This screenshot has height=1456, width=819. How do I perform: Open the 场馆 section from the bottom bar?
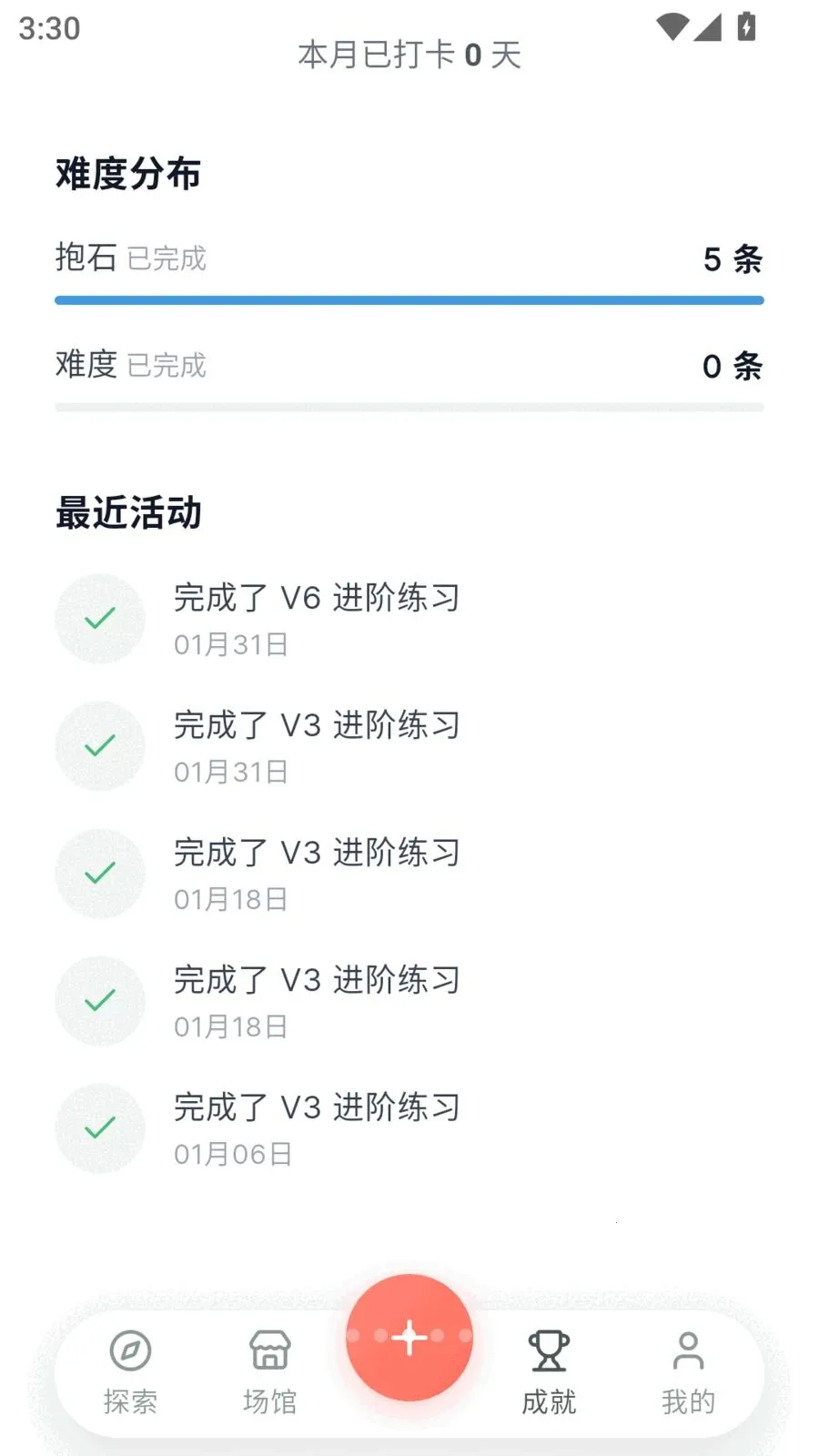coord(268,1374)
